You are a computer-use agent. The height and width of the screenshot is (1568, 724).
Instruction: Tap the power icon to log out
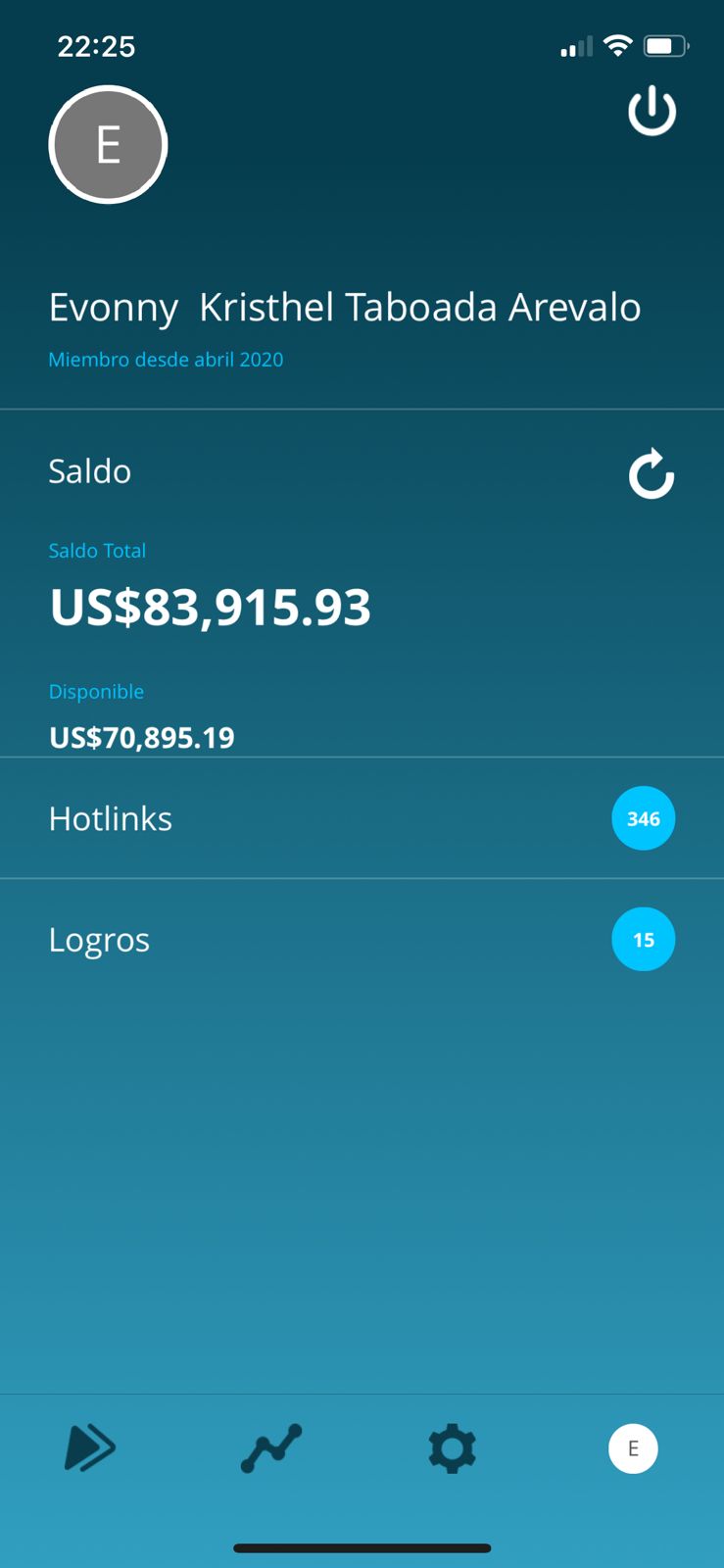[x=652, y=112]
